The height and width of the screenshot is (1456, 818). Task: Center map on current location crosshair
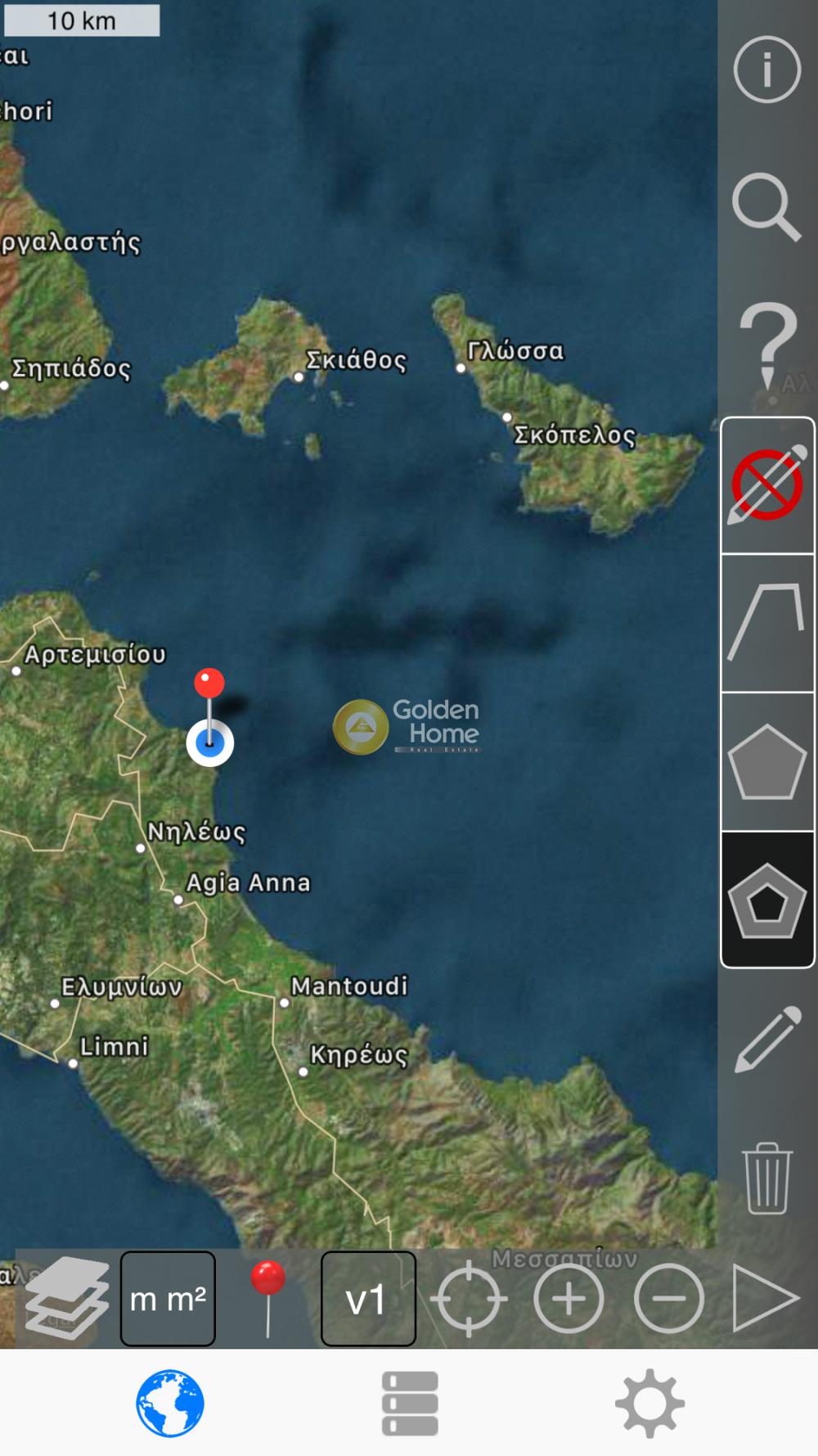click(468, 1299)
